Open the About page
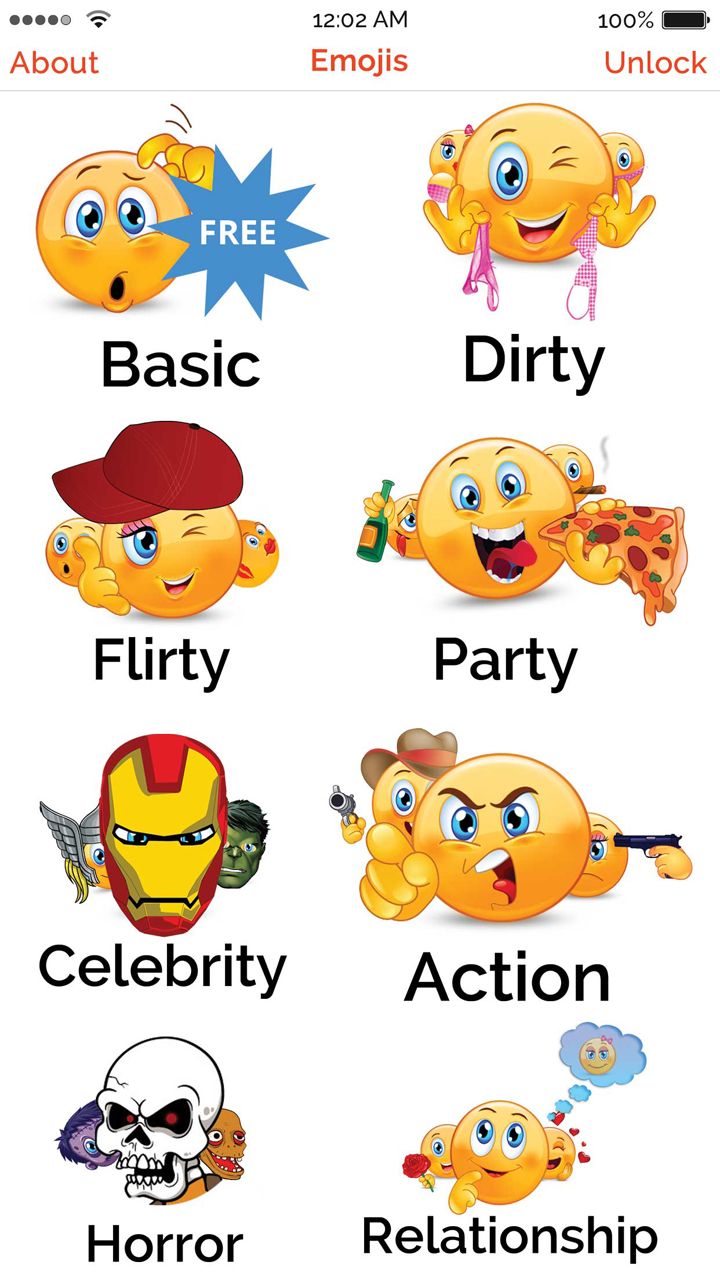 [x=54, y=62]
